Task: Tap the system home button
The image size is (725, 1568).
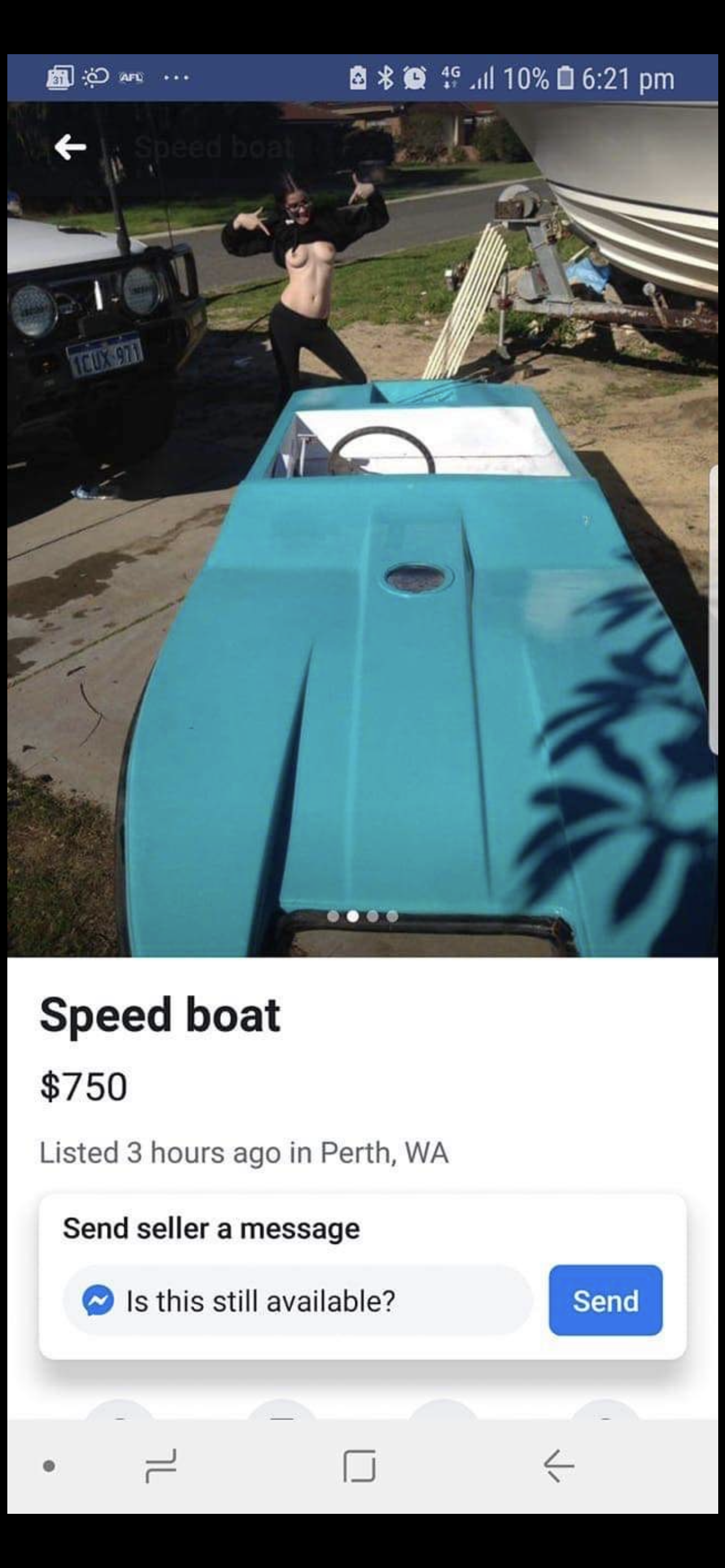Action: click(x=359, y=1466)
